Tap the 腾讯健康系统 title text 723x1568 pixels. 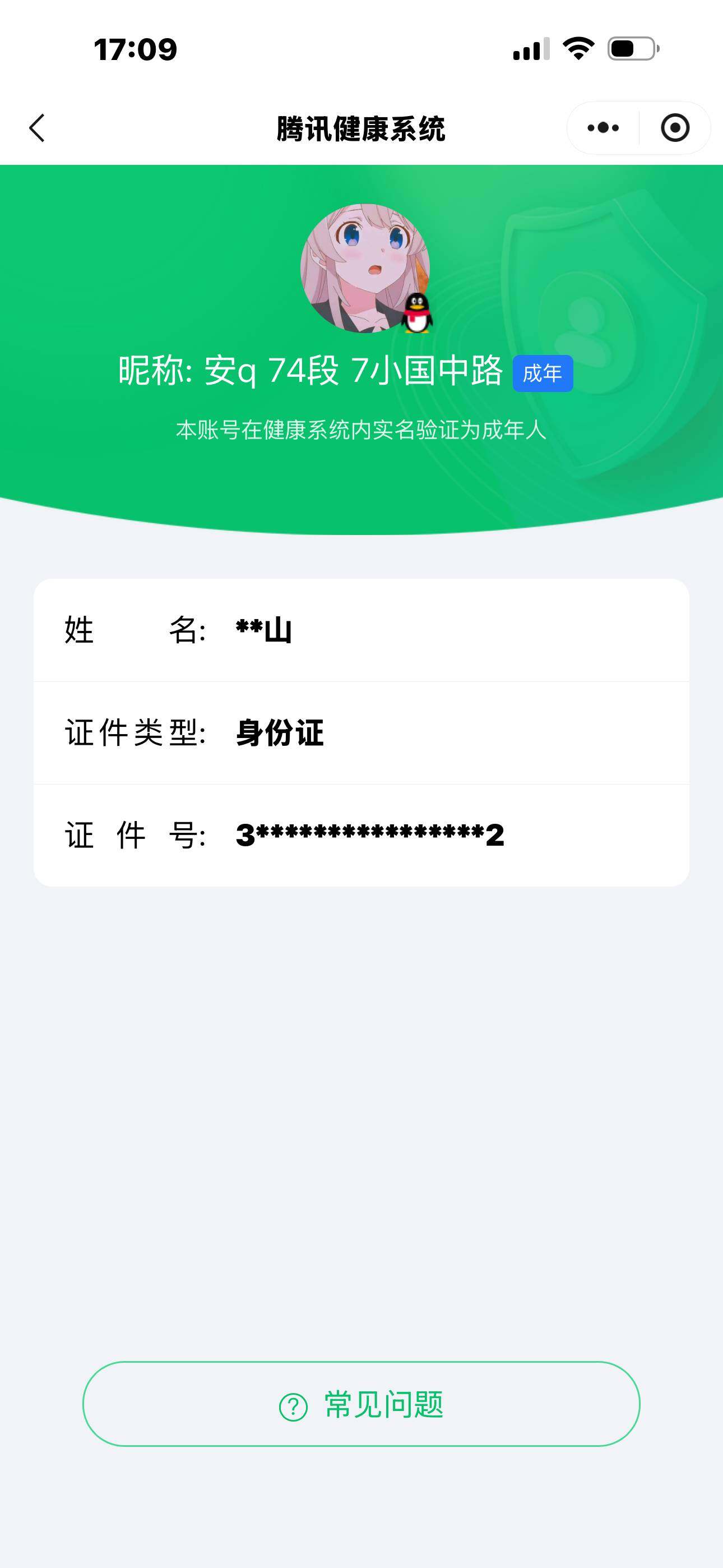(361, 126)
